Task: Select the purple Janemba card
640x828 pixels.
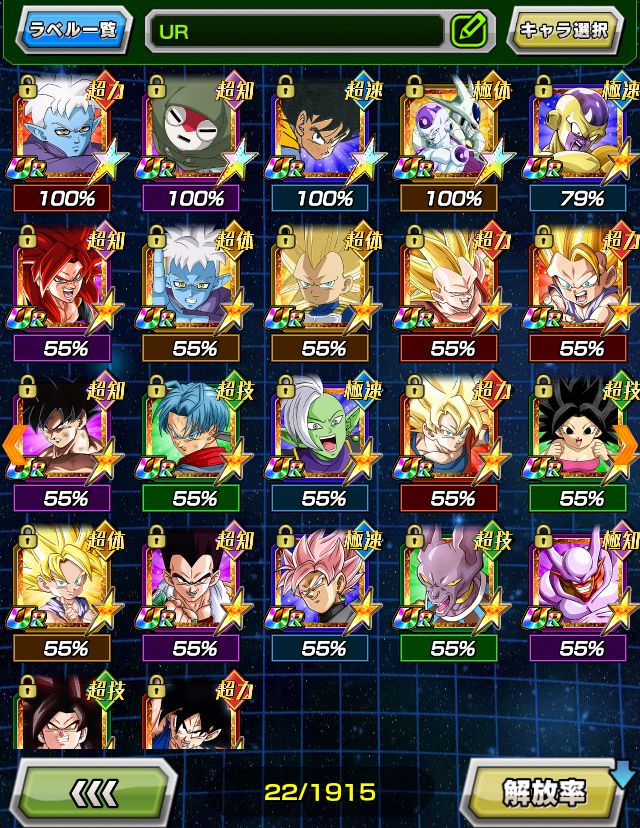Action: pos(582,580)
